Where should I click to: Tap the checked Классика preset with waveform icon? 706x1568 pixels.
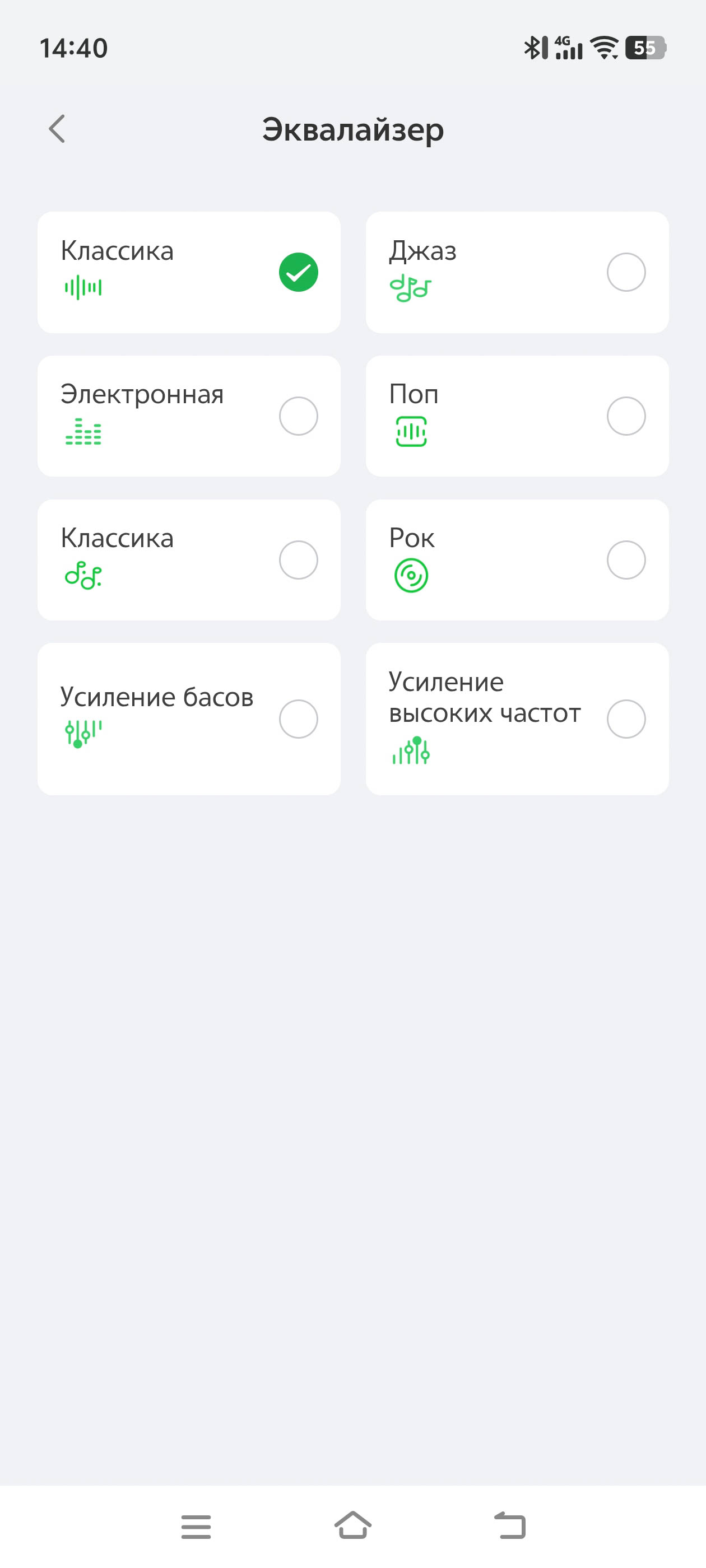click(x=298, y=272)
